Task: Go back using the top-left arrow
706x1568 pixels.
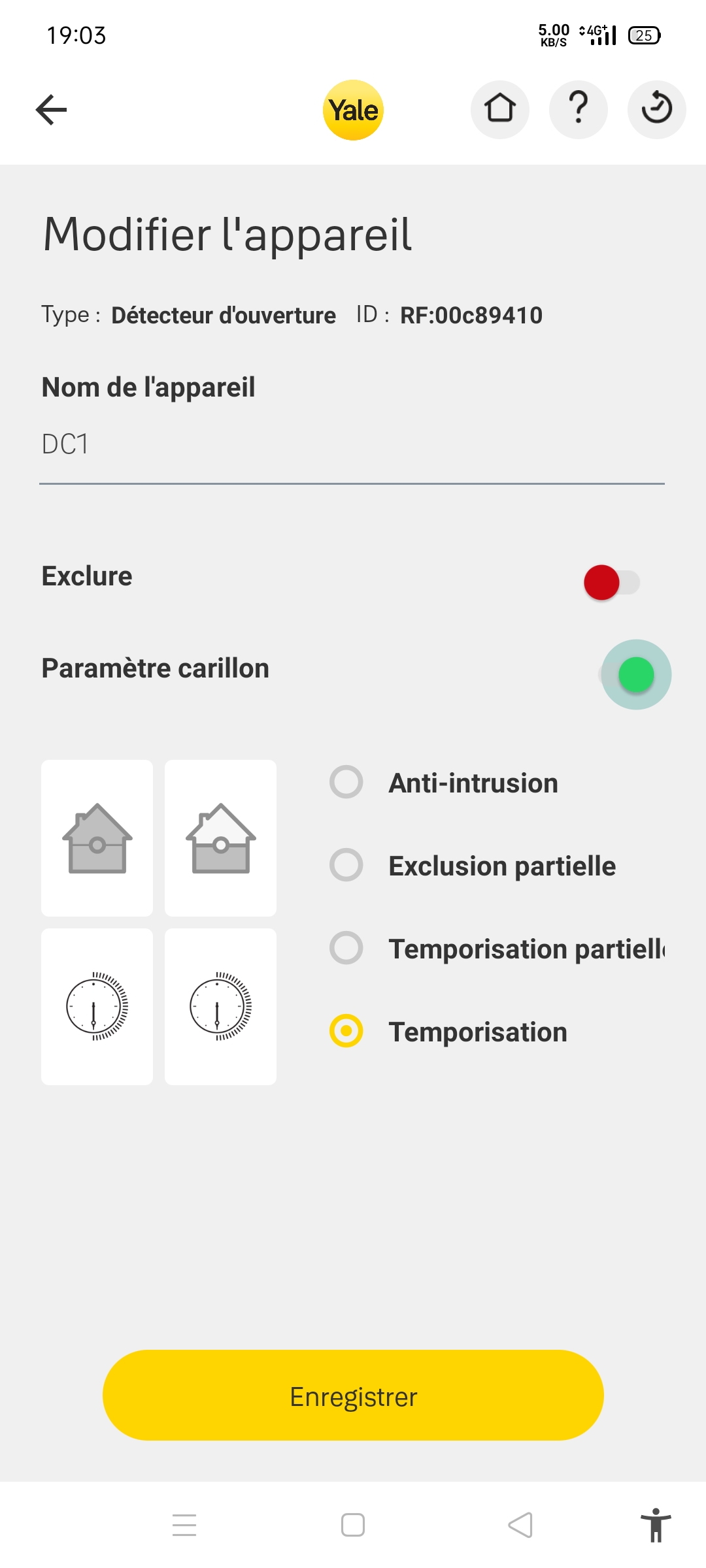Action: 51,110
